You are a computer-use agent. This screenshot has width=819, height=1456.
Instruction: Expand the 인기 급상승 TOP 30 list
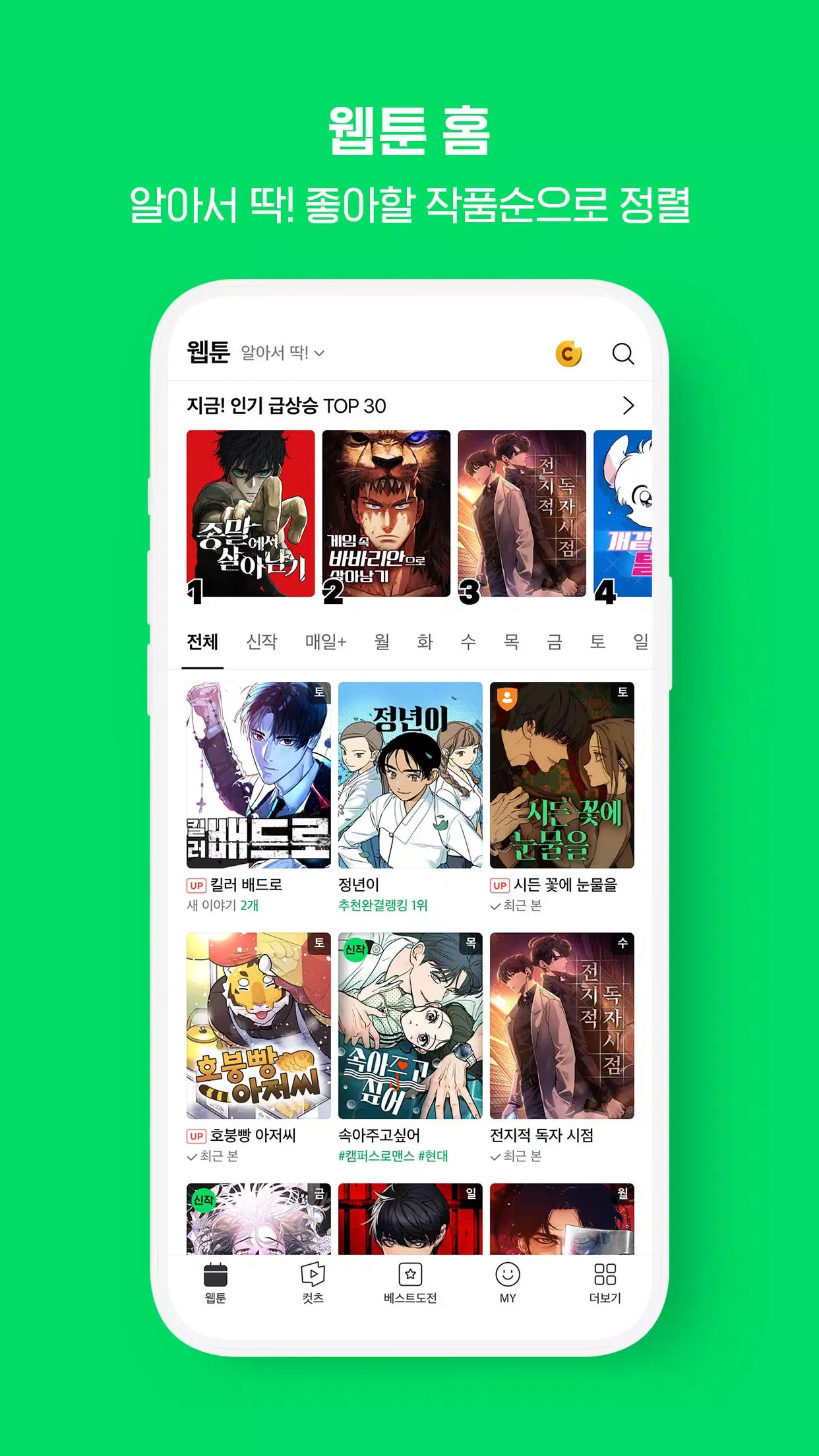(628, 406)
